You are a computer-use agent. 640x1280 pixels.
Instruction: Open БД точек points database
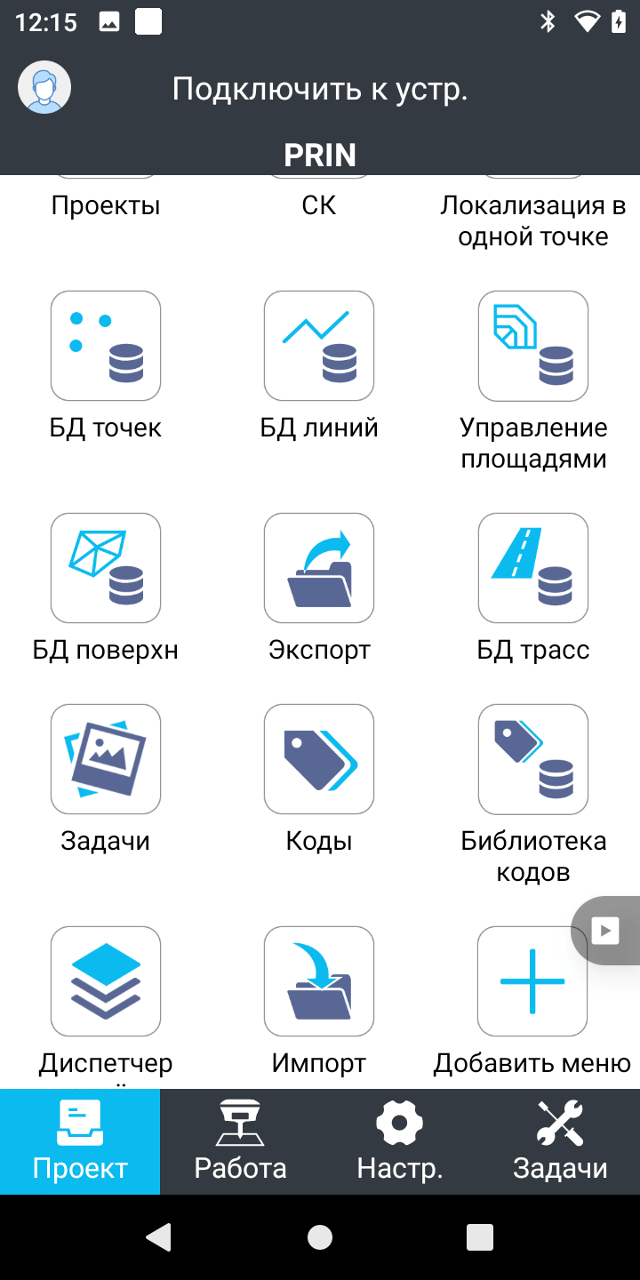click(106, 346)
